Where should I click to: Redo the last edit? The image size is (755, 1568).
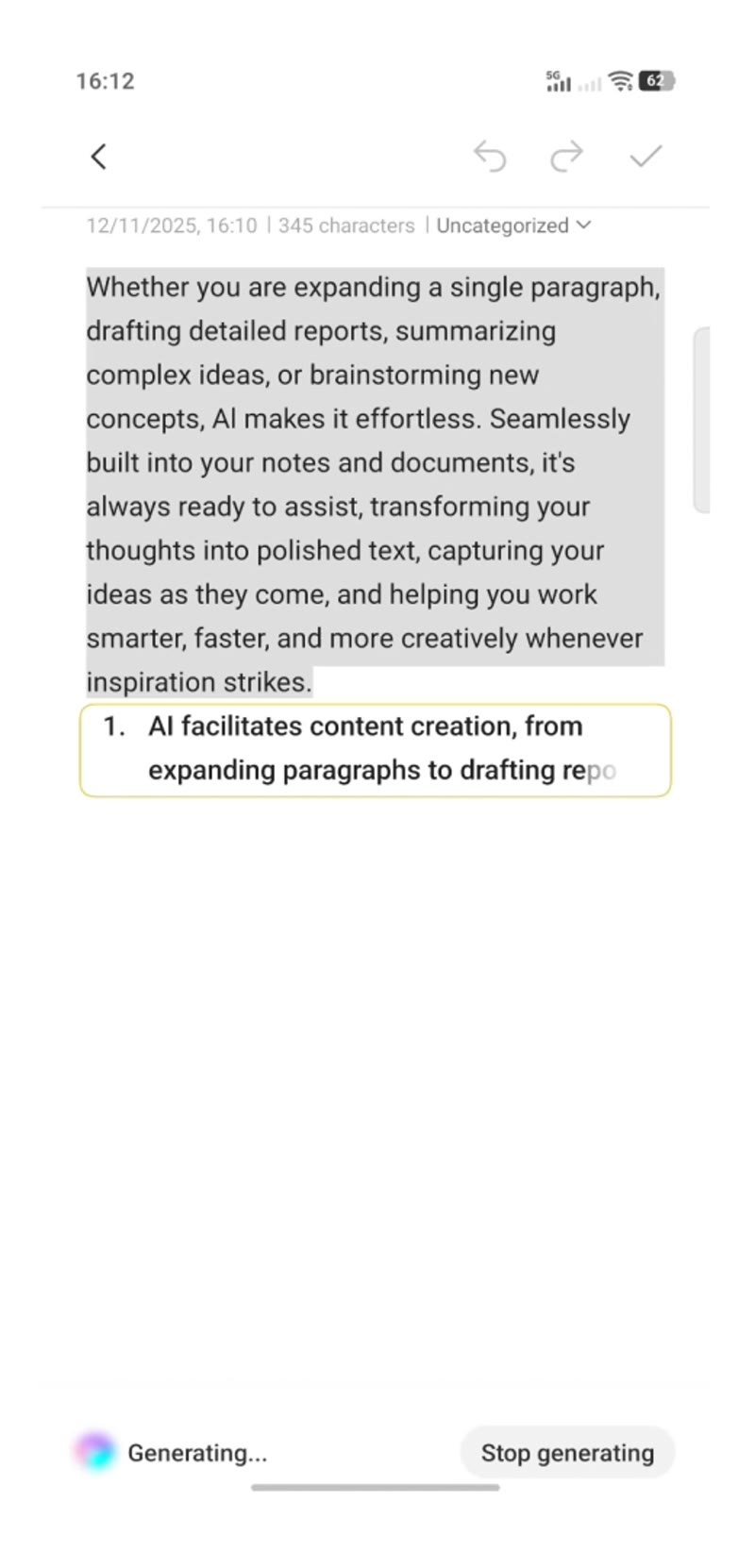tap(566, 157)
